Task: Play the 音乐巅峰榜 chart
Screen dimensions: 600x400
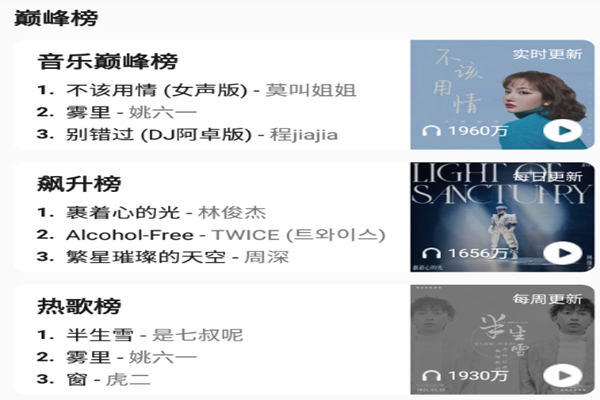Action: coord(563,130)
